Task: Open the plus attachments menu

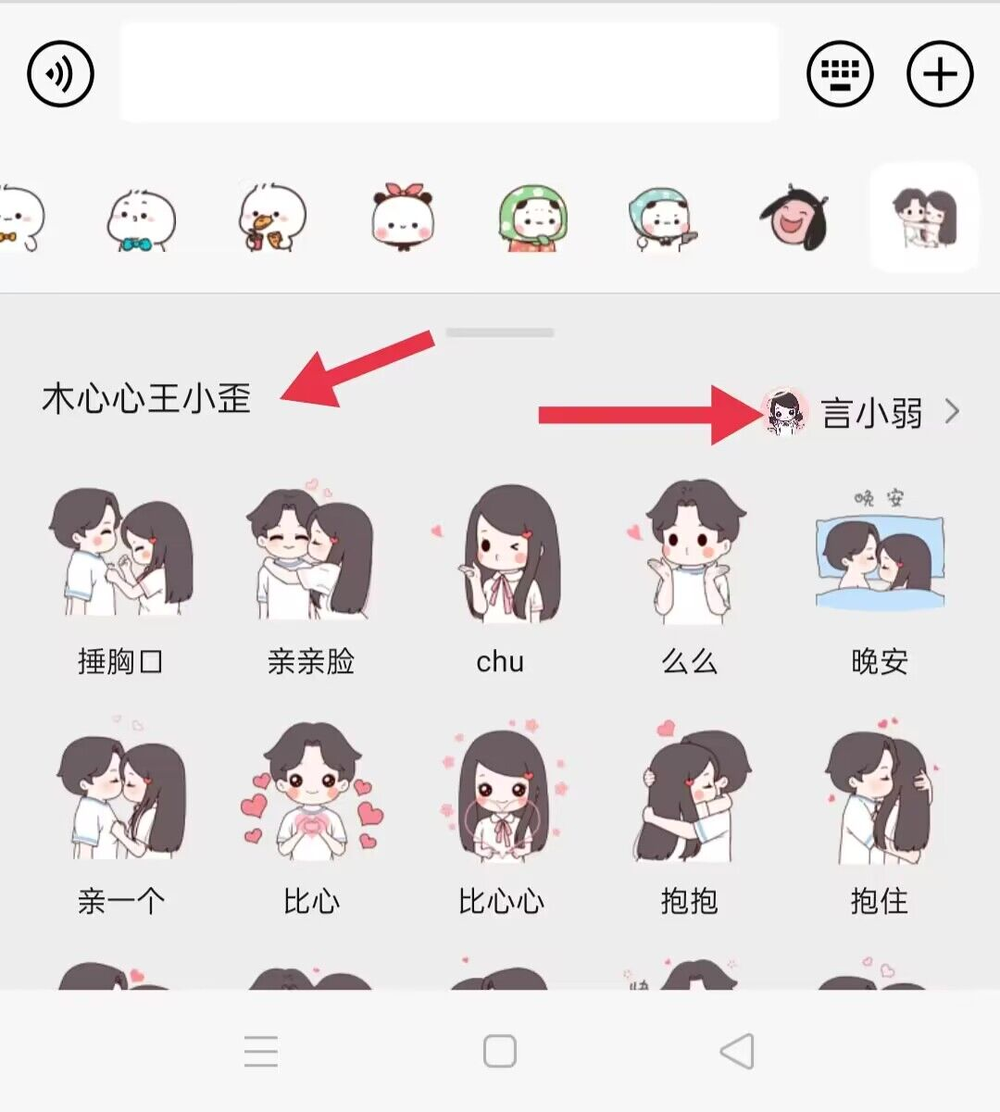Action: point(939,73)
